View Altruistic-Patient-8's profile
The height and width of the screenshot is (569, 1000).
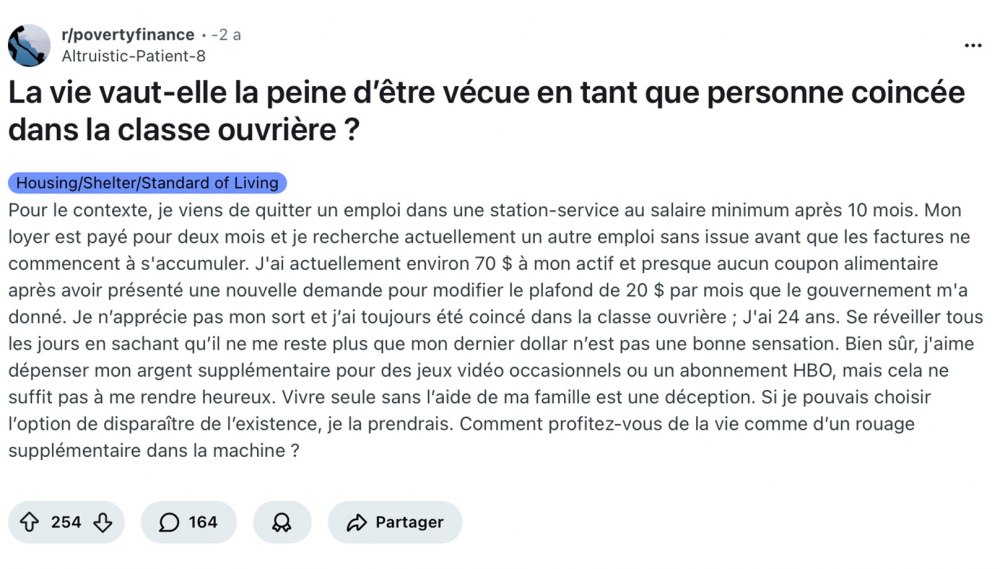click(x=133, y=56)
